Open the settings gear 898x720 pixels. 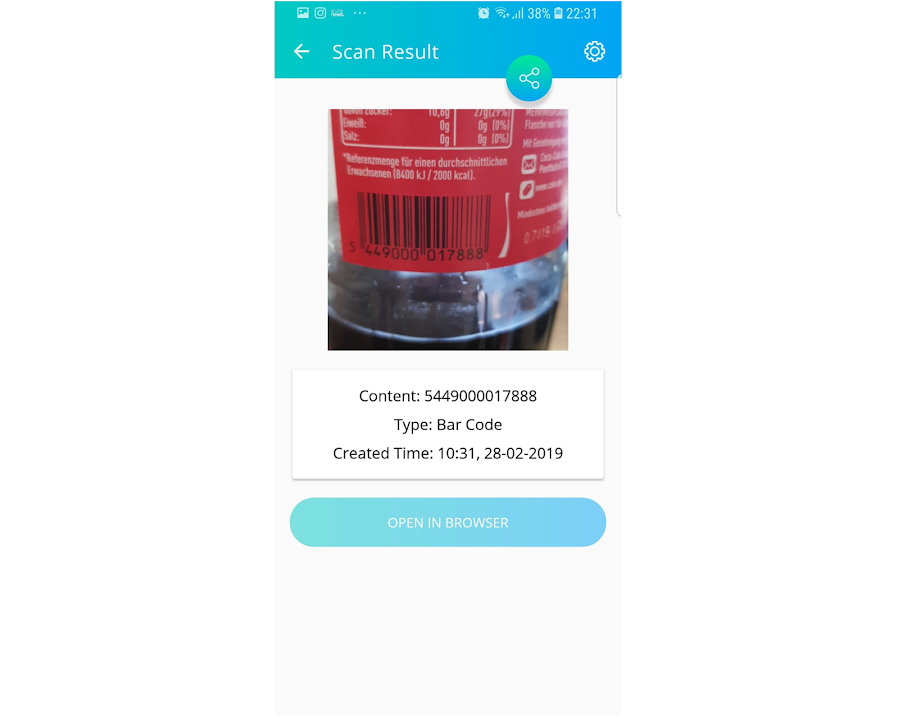[594, 52]
